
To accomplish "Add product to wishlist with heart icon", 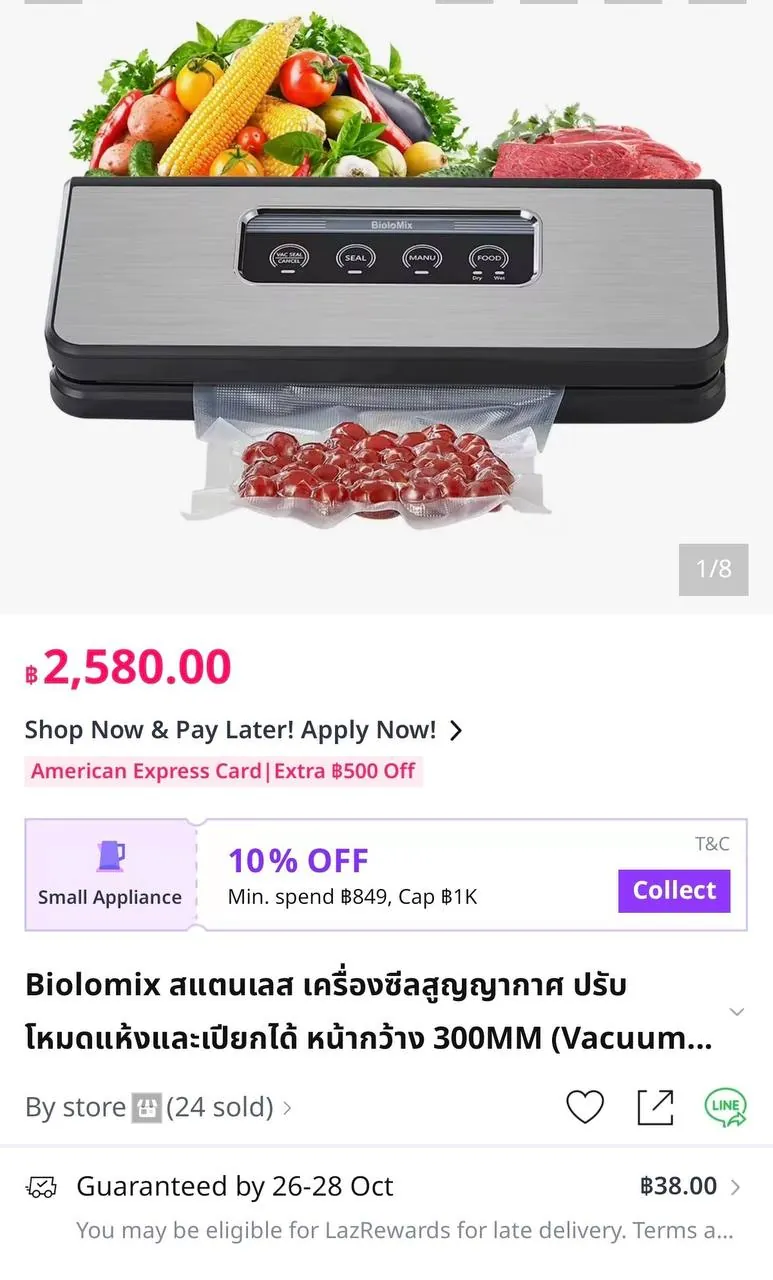I will [x=585, y=1107].
